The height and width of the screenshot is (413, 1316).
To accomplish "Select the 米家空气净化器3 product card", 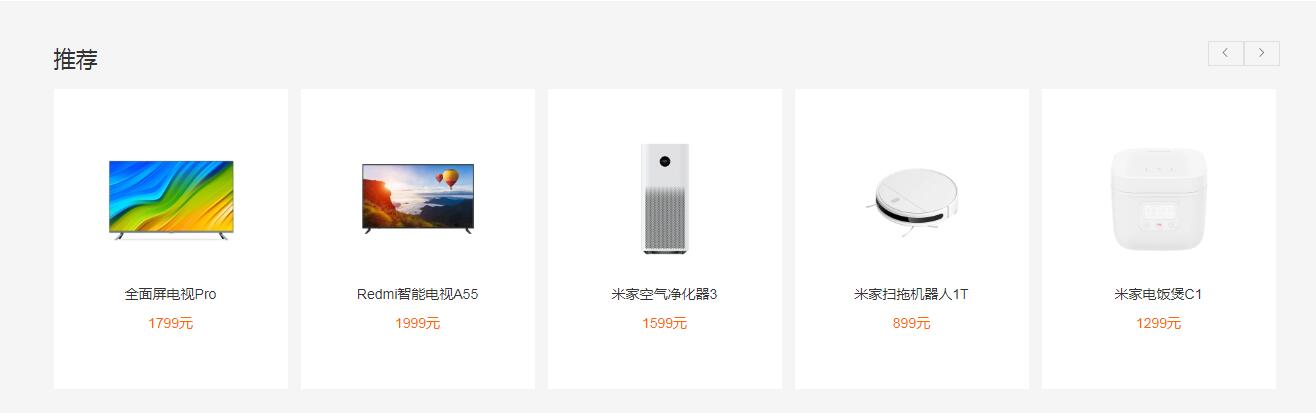I will tap(665, 238).
